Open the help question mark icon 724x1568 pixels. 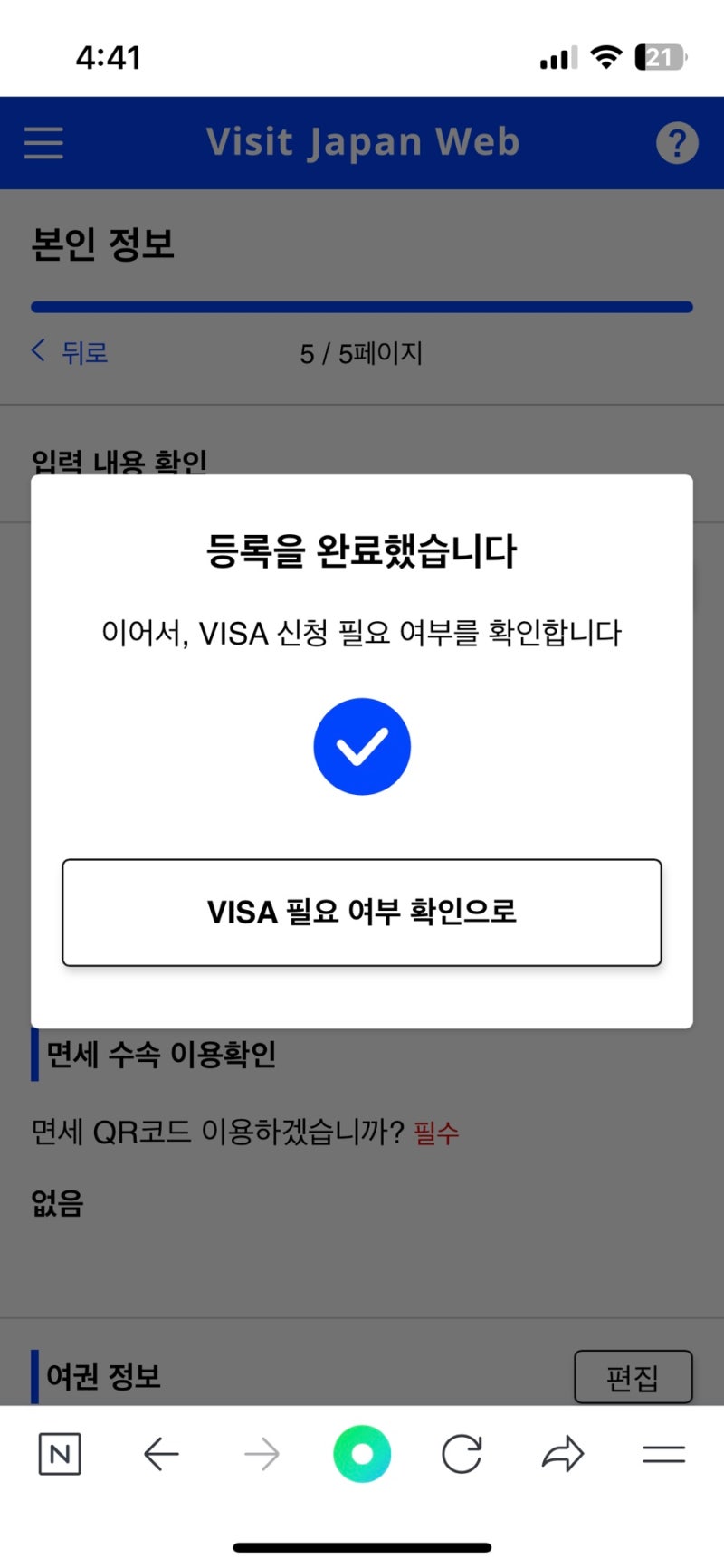coord(677,143)
